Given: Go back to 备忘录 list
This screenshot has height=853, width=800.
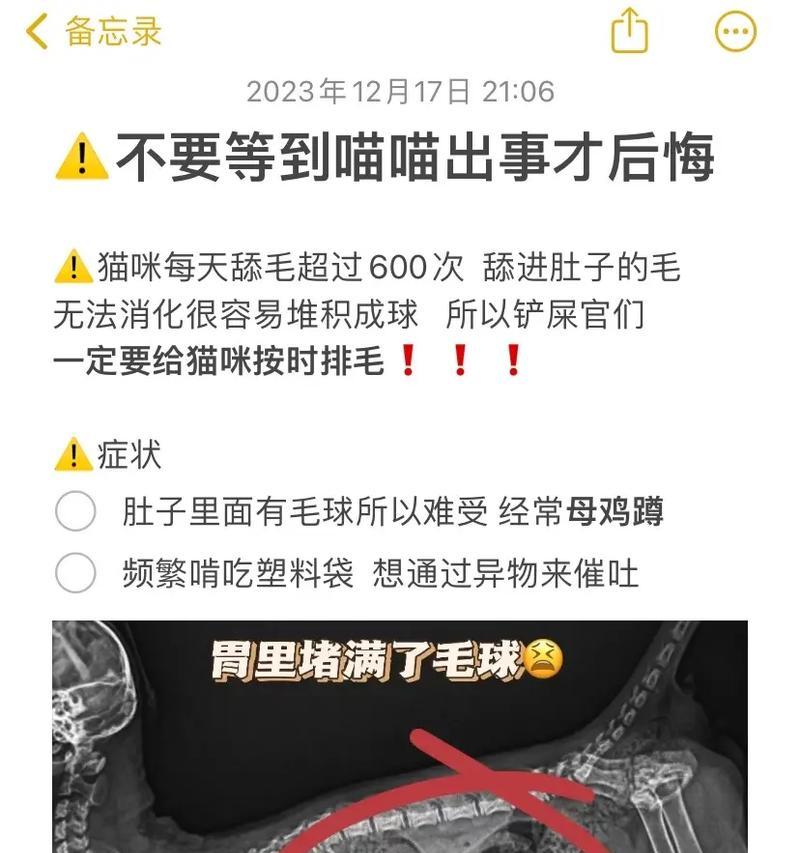Looking at the screenshot, I should click(94, 31).
